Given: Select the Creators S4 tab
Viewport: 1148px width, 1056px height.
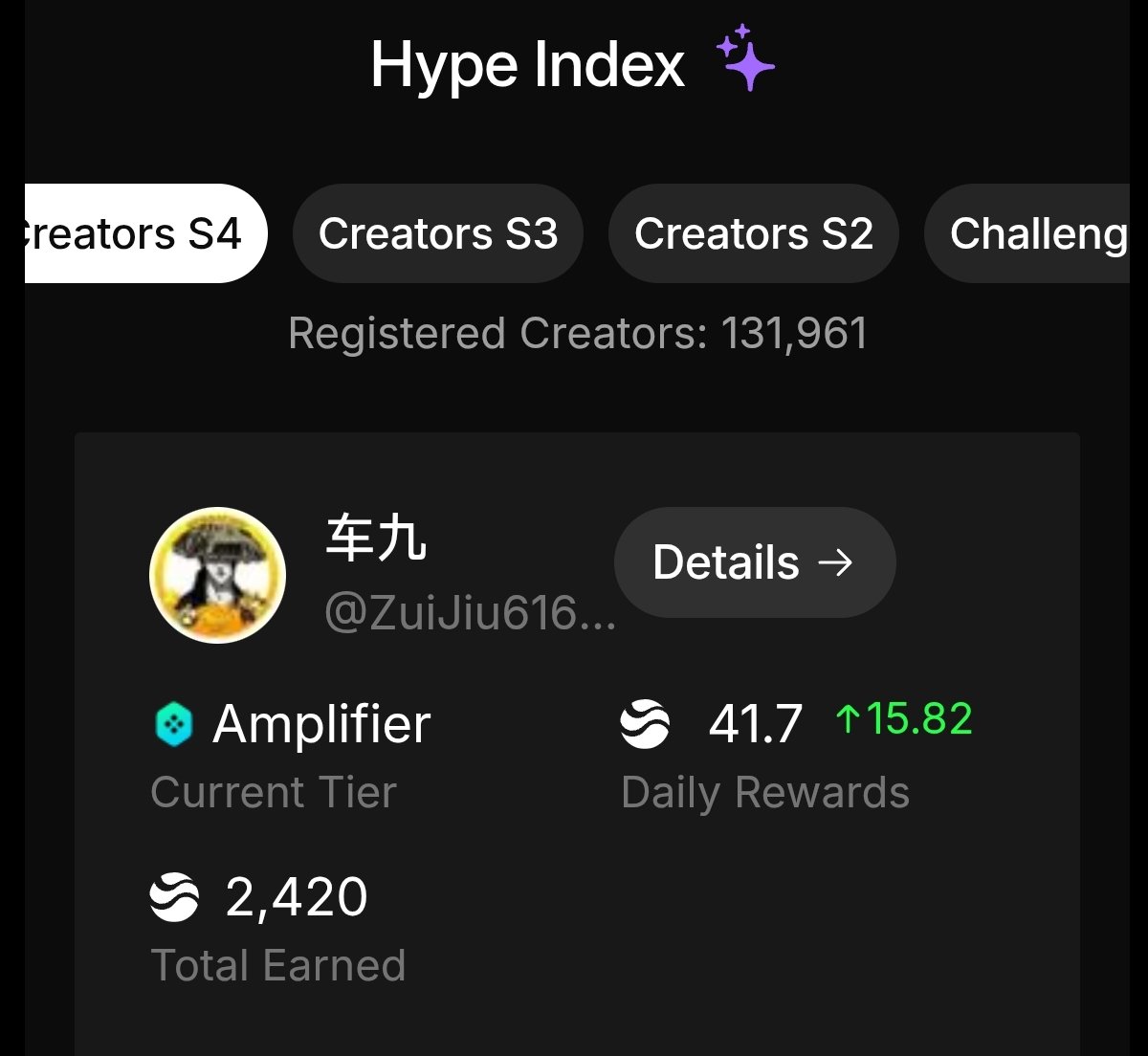Looking at the screenshot, I should pyautogui.click(x=143, y=233).
